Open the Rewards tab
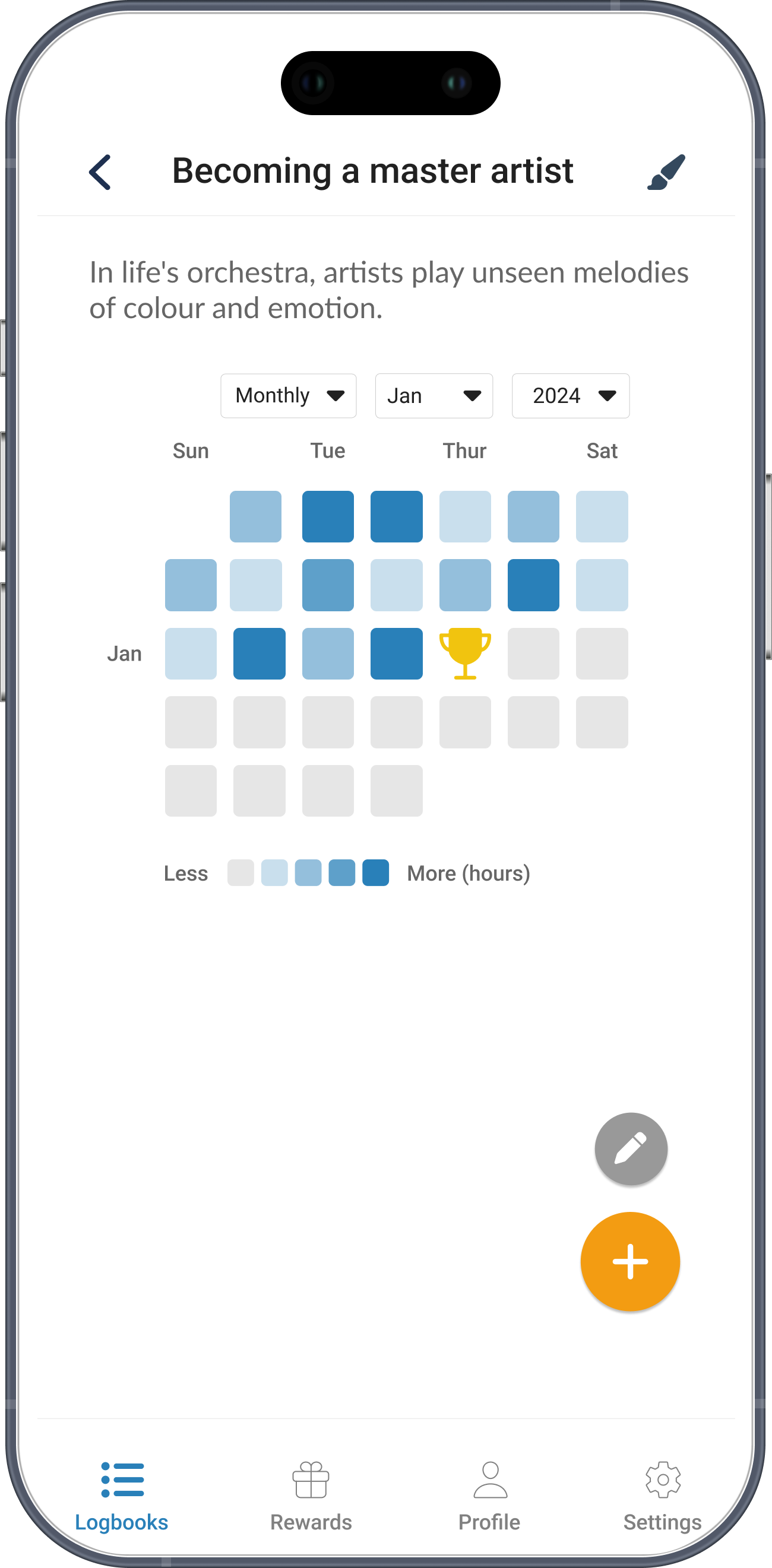The image size is (772, 1568). (311, 1496)
